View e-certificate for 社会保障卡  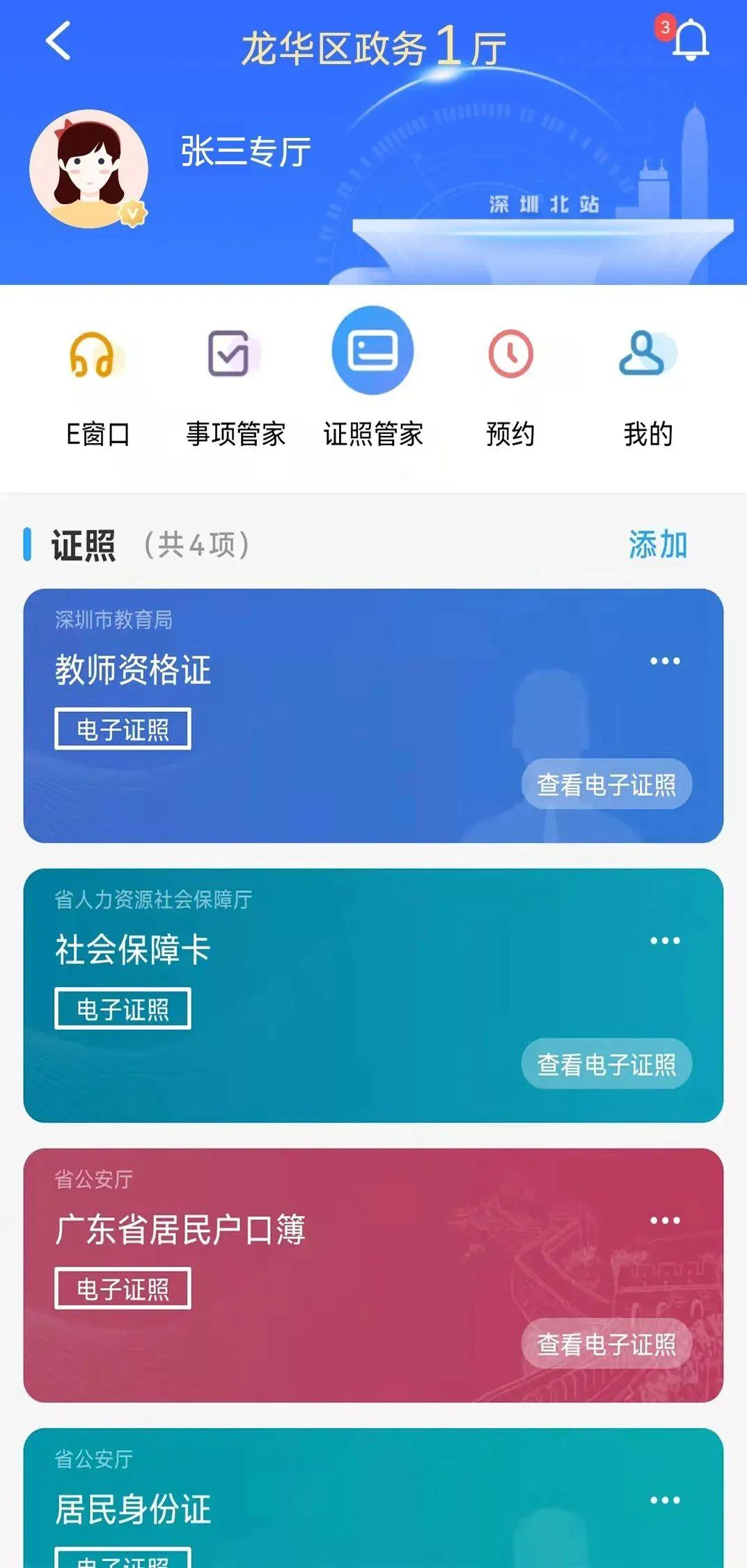[606, 1064]
